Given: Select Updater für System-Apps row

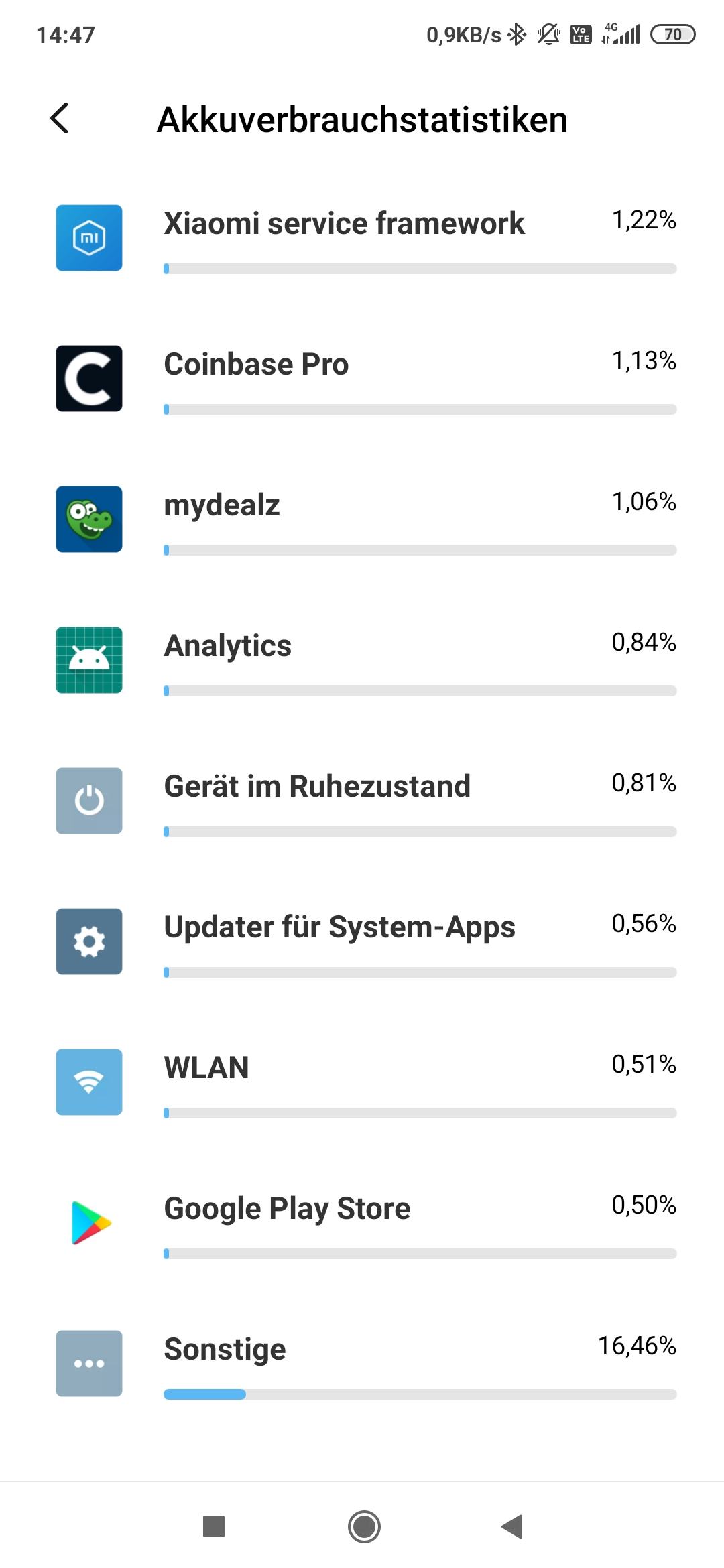Looking at the screenshot, I should pyautogui.click(x=362, y=941).
